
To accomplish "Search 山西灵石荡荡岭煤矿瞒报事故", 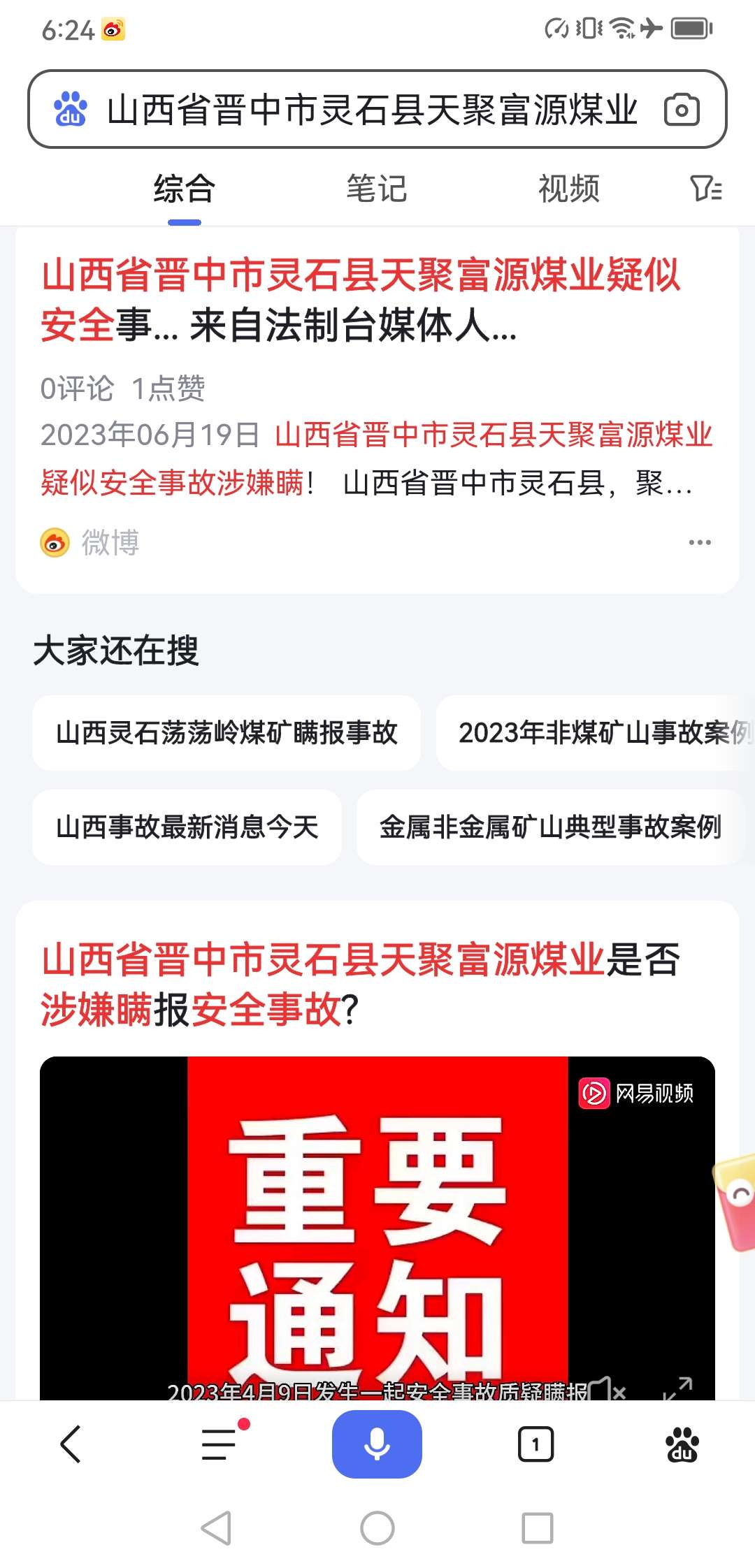I will coord(226,733).
